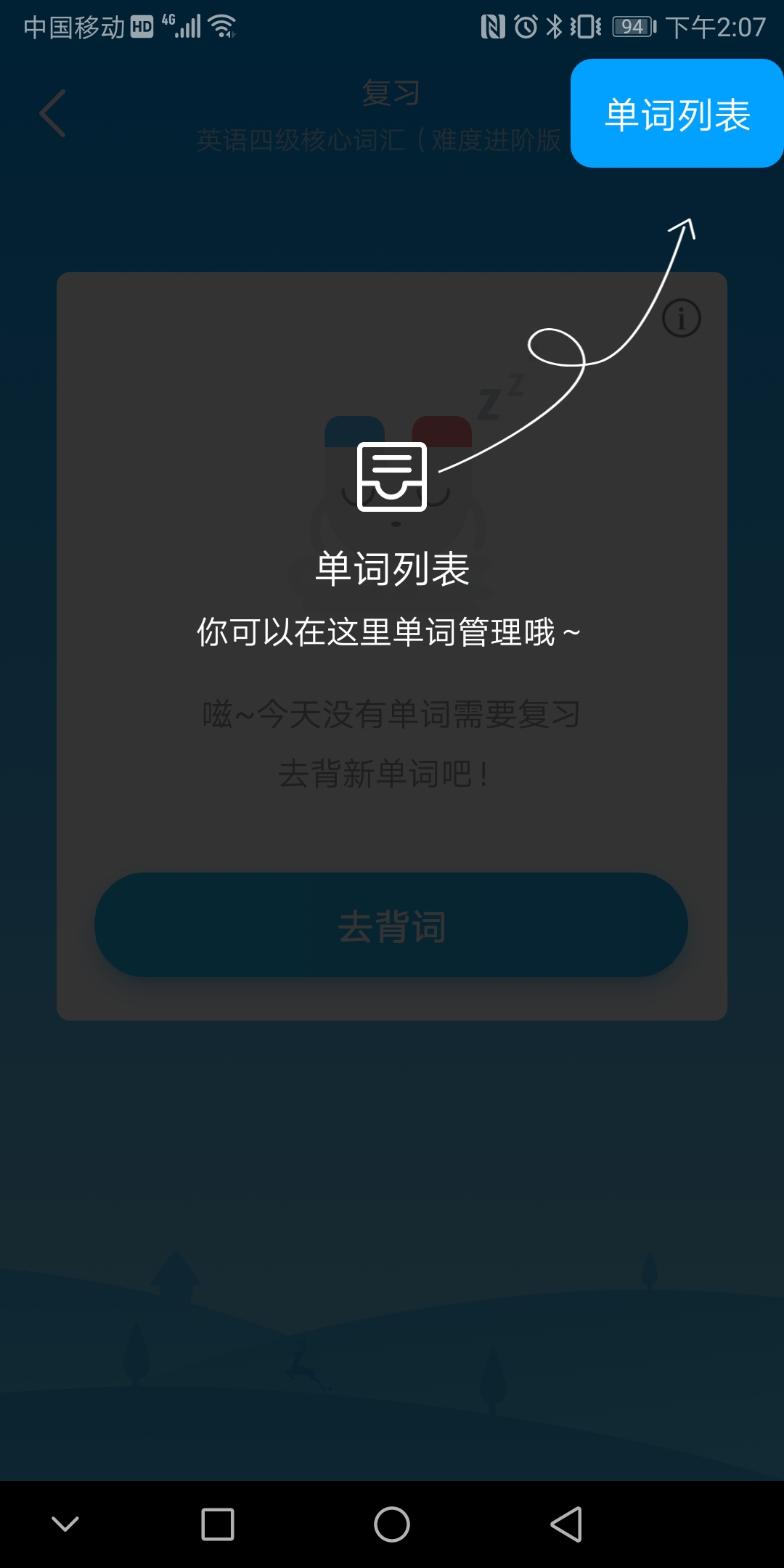
Task: Tap the battery indicator showing 94
Action: coord(632,26)
